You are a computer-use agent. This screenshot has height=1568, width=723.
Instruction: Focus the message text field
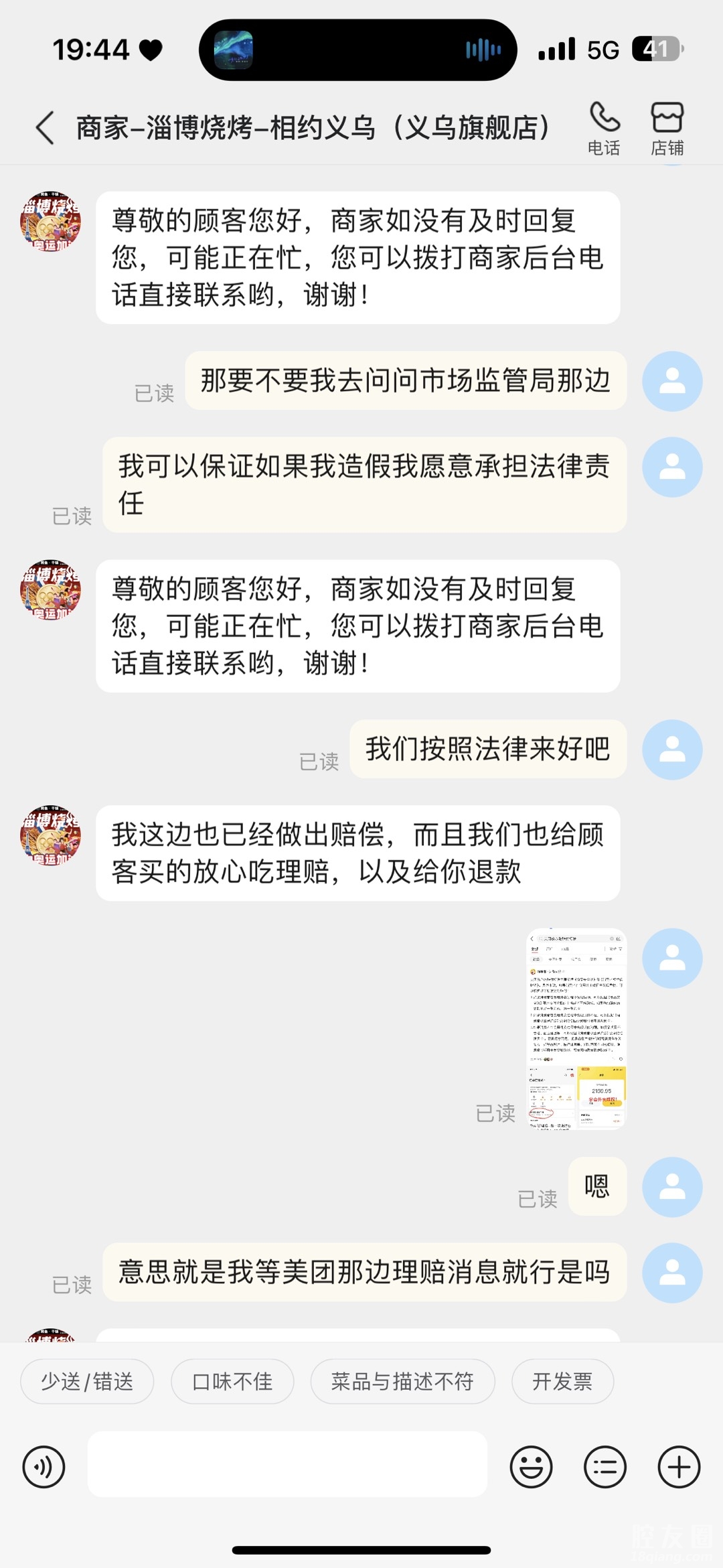point(287,1464)
